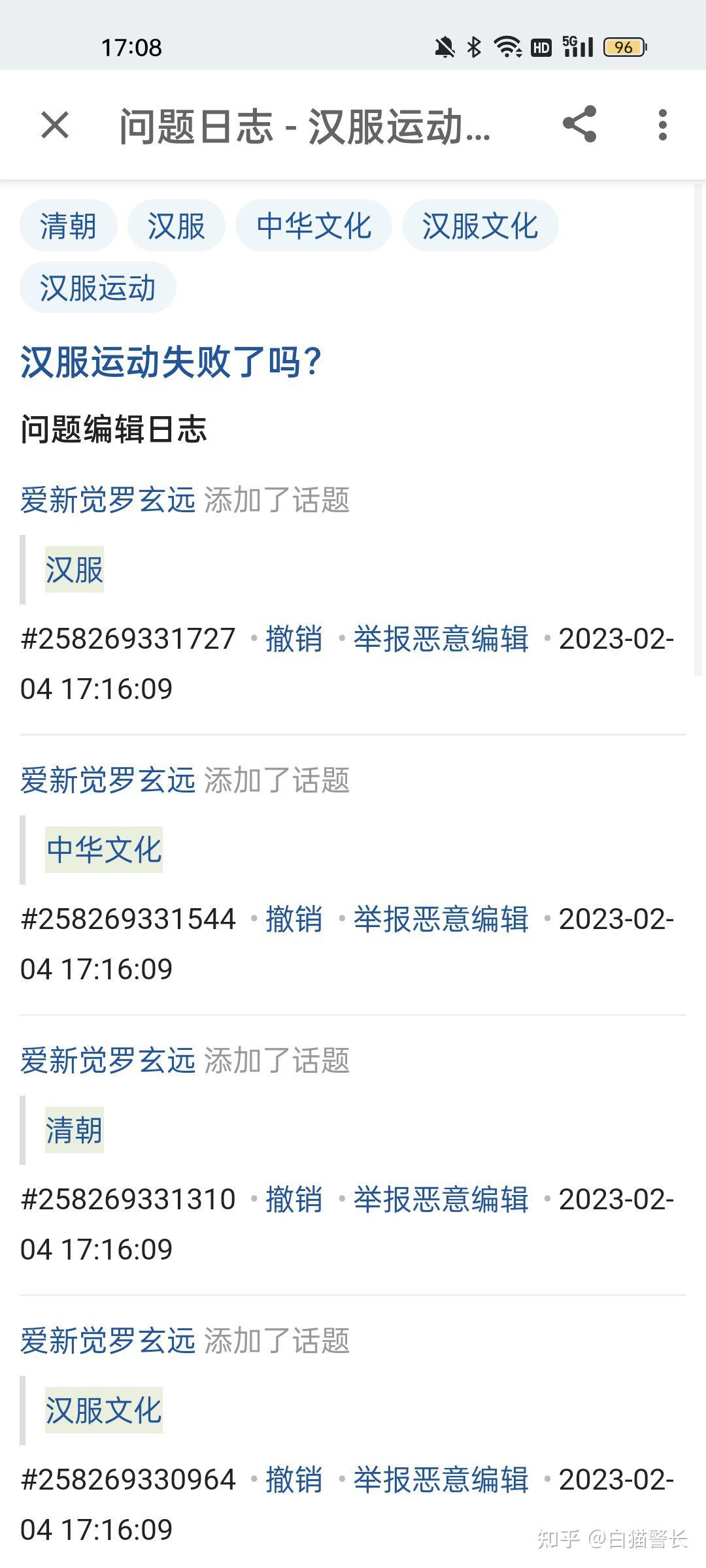Viewport: 706px width, 1568px height.
Task: Open the 汉服运动 topic chip
Action: [x=97, y=288]
